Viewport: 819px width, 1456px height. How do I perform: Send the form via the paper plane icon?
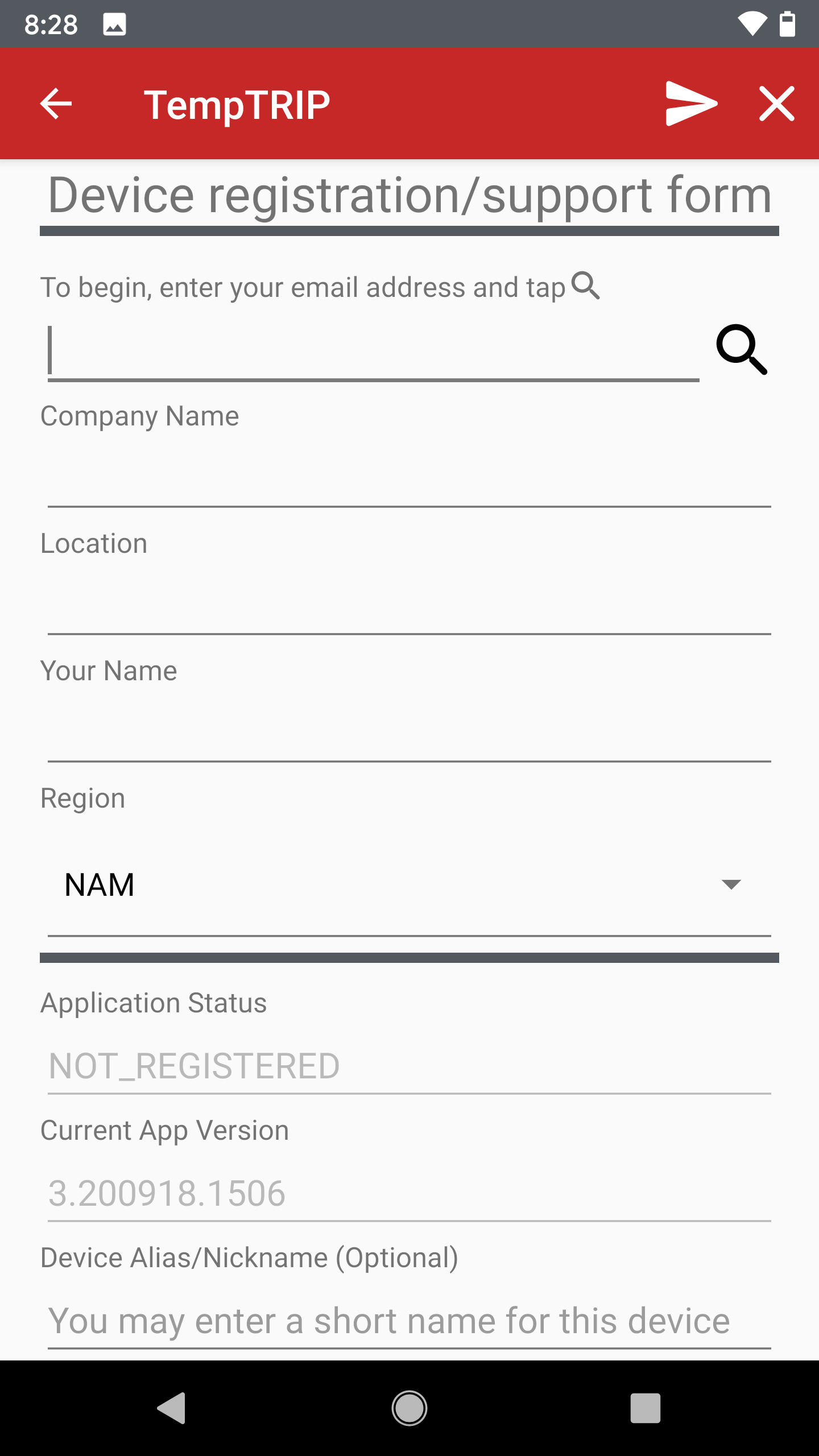click(x=690, y=104)
